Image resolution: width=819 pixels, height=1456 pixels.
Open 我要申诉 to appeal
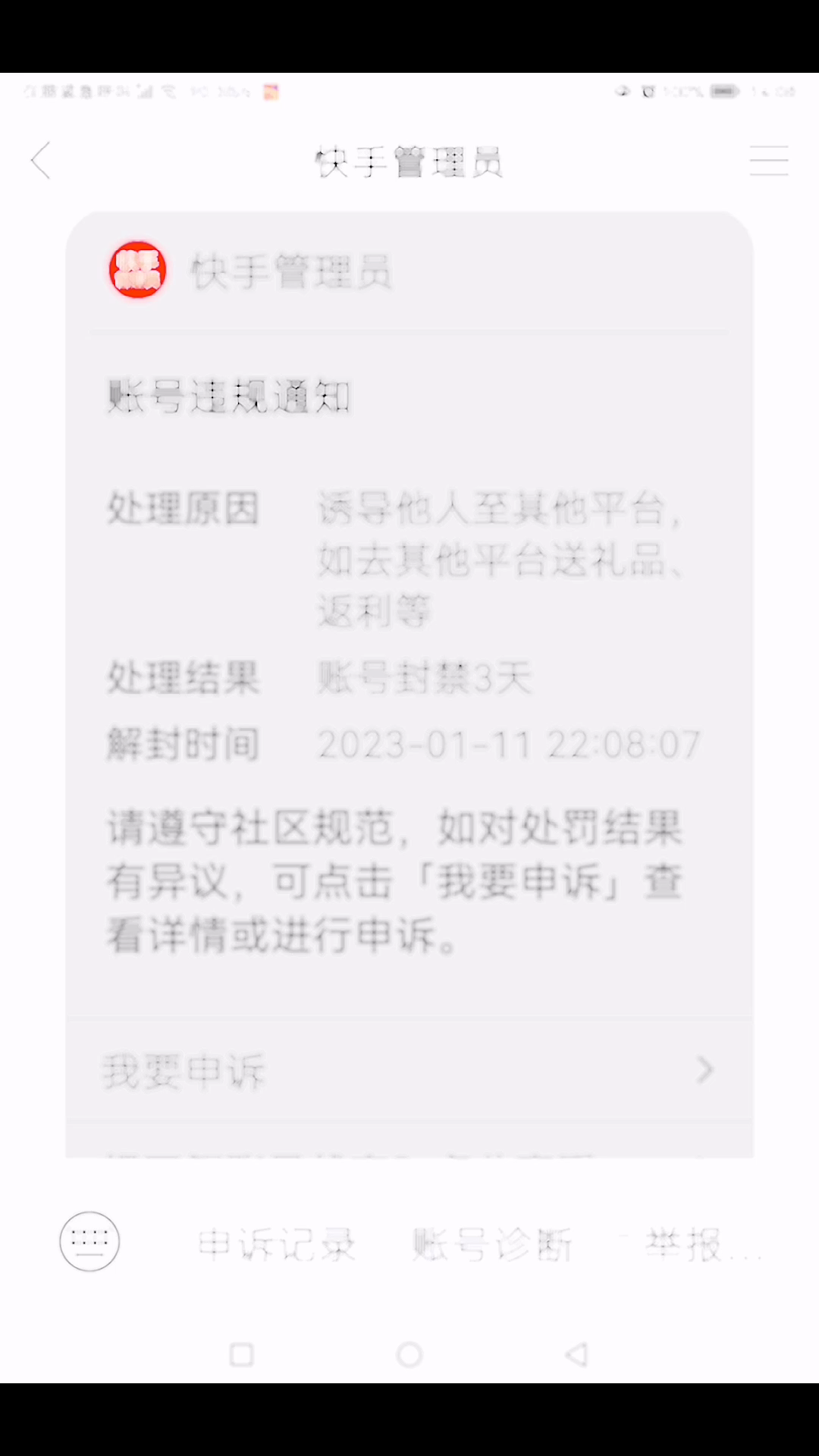click(409, 1071)
